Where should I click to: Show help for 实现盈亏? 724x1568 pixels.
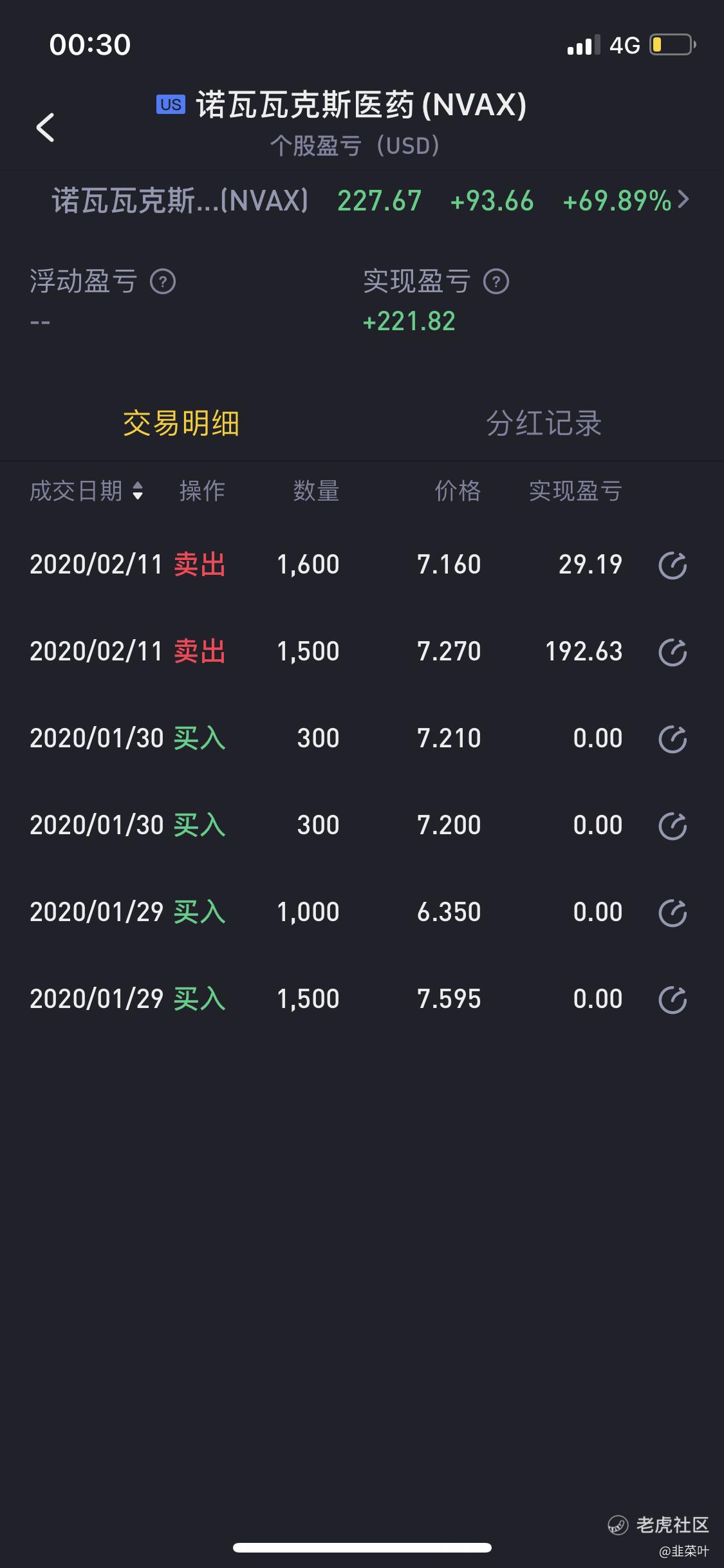click(496, 281)
